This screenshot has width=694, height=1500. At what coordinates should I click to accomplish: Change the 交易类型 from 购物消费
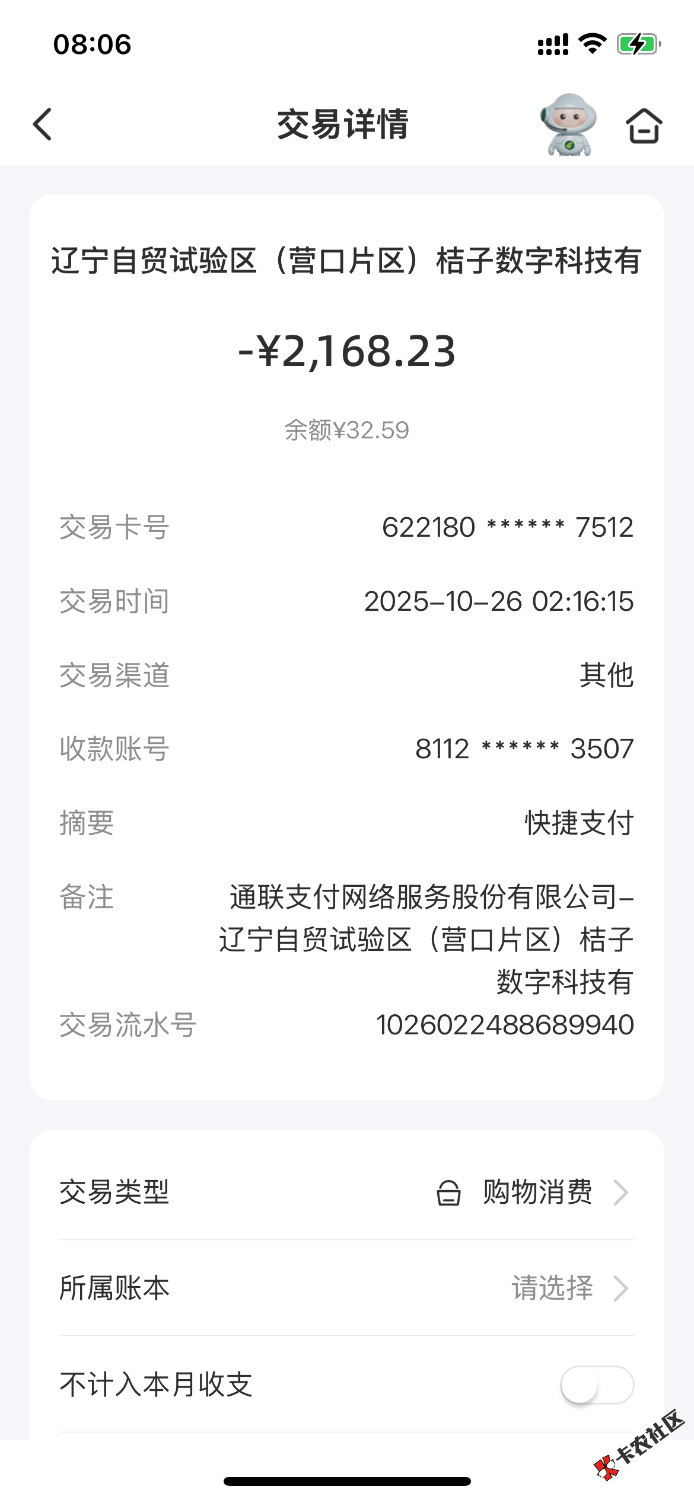tap(536, 1192)
